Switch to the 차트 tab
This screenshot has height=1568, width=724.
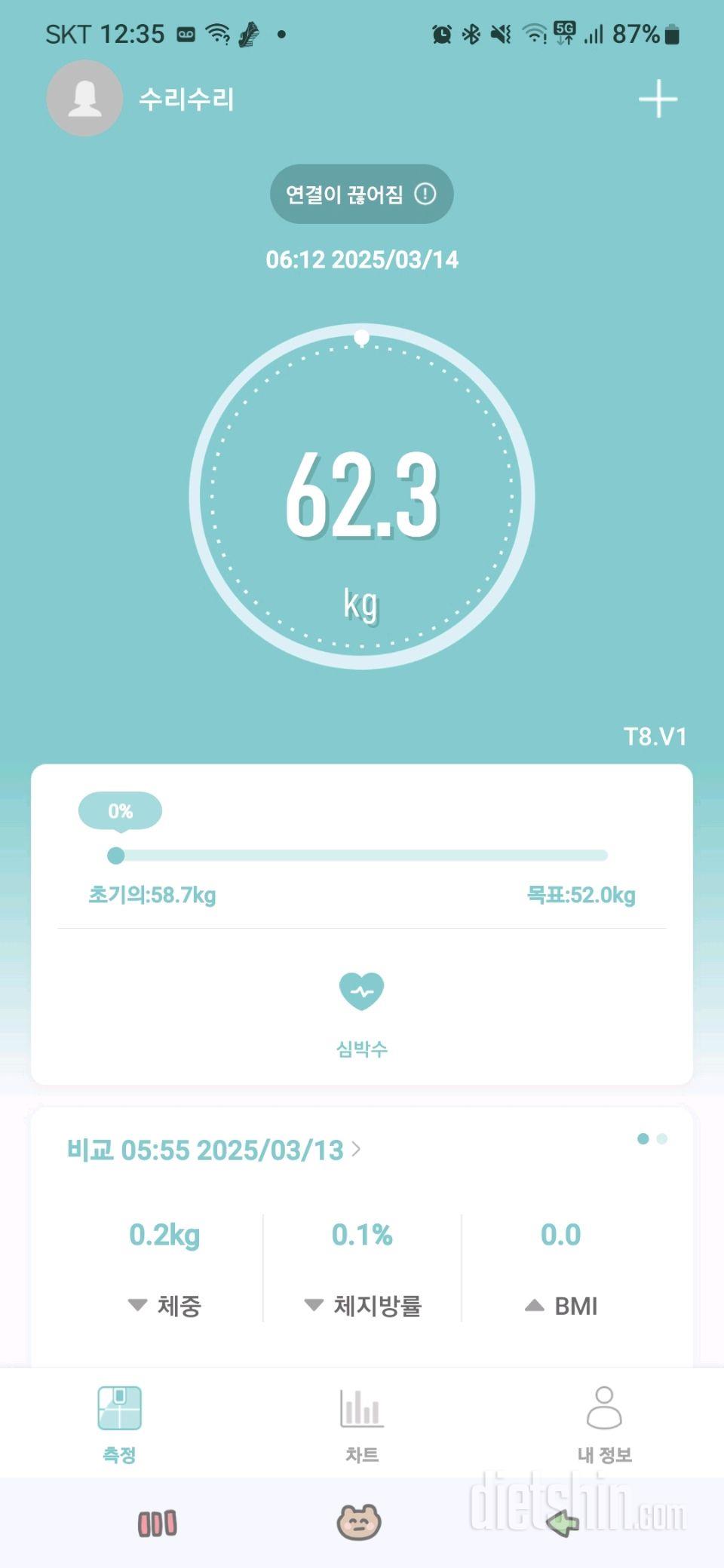click(x=362, y=1422)
